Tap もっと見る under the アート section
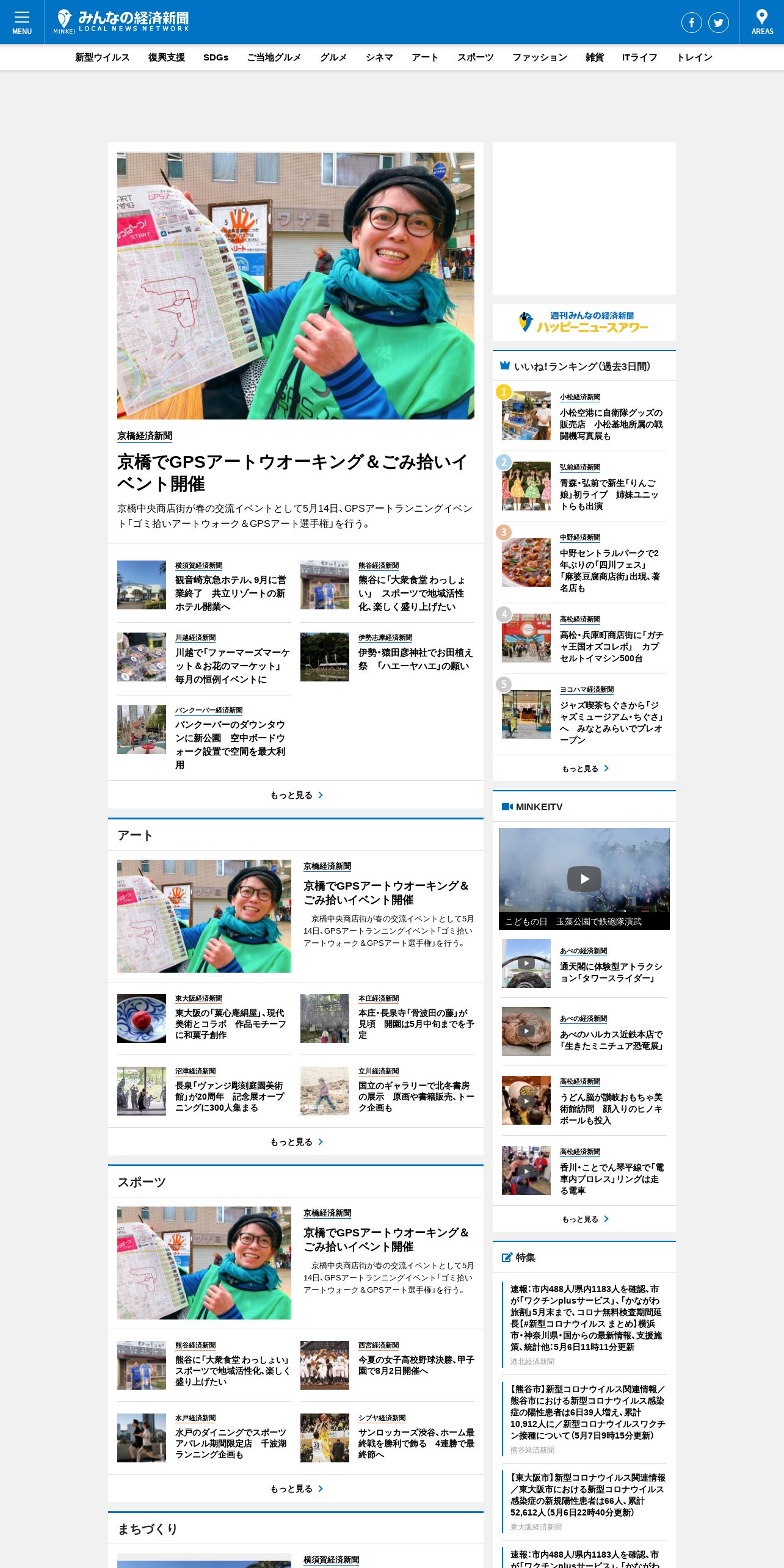Screen dimensions: 784x1568 [x=296, y=1142]
